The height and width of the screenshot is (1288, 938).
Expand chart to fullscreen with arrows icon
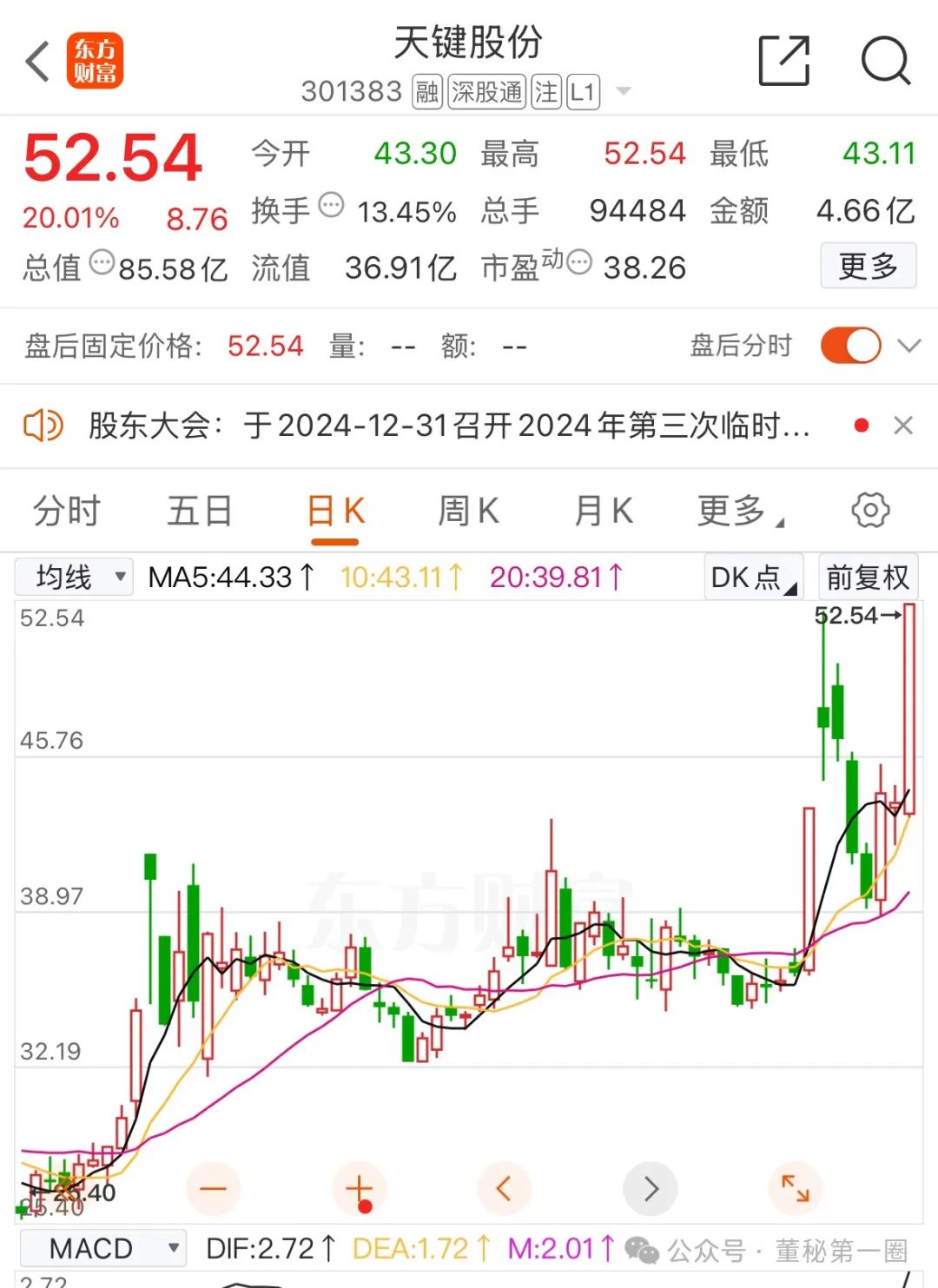[x=796, y=1187]
